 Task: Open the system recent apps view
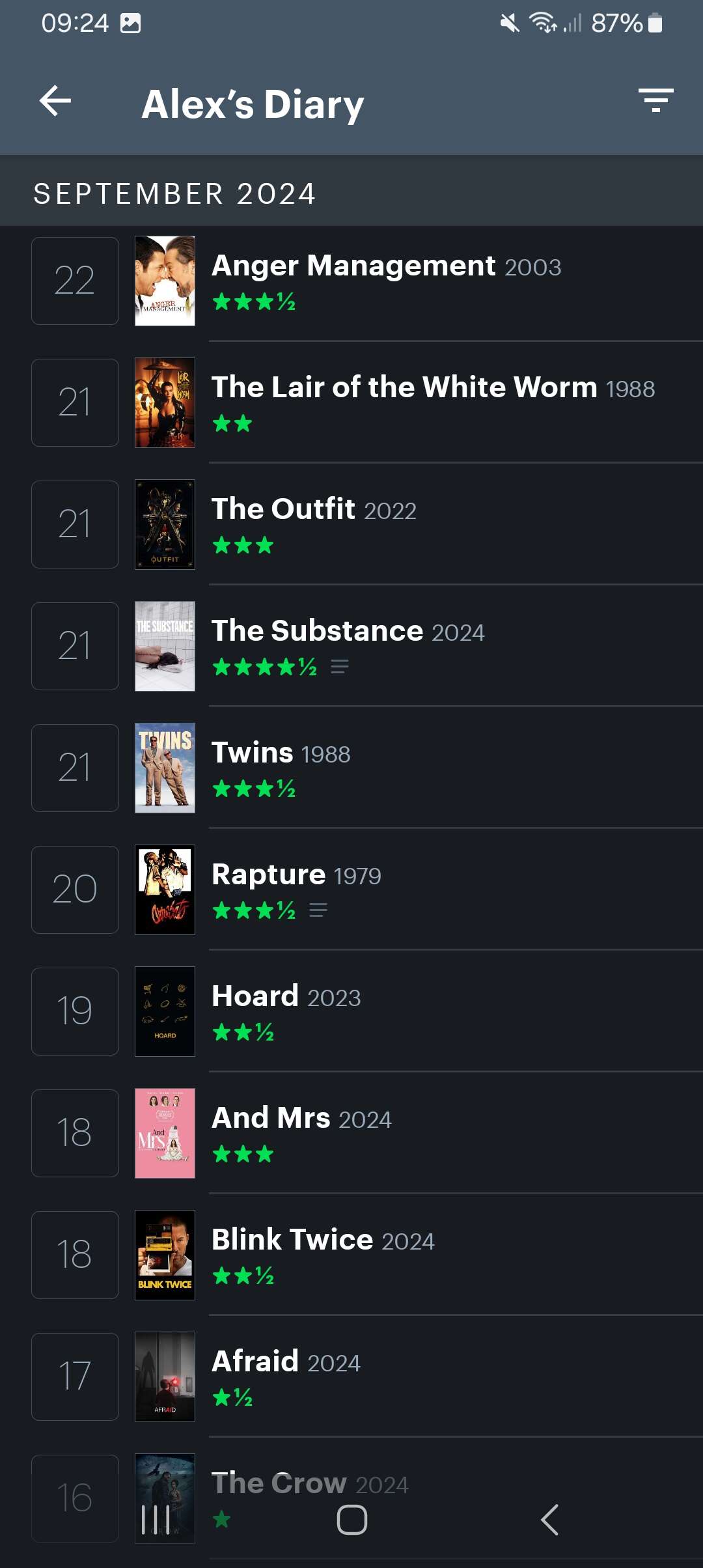pos(156,1520)
